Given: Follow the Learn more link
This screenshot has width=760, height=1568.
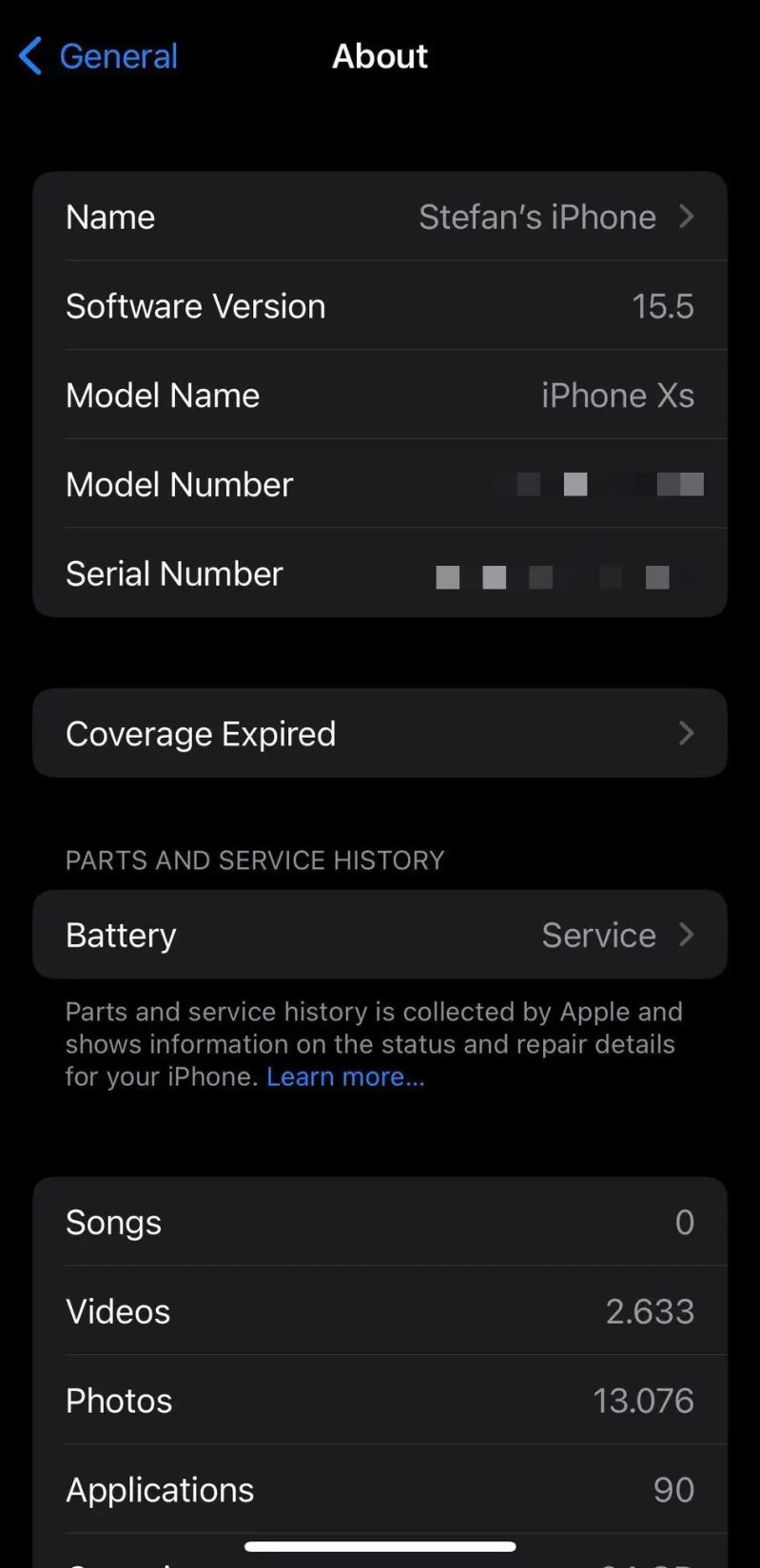Looking at the screenshot, I should tap(345, 1076).
